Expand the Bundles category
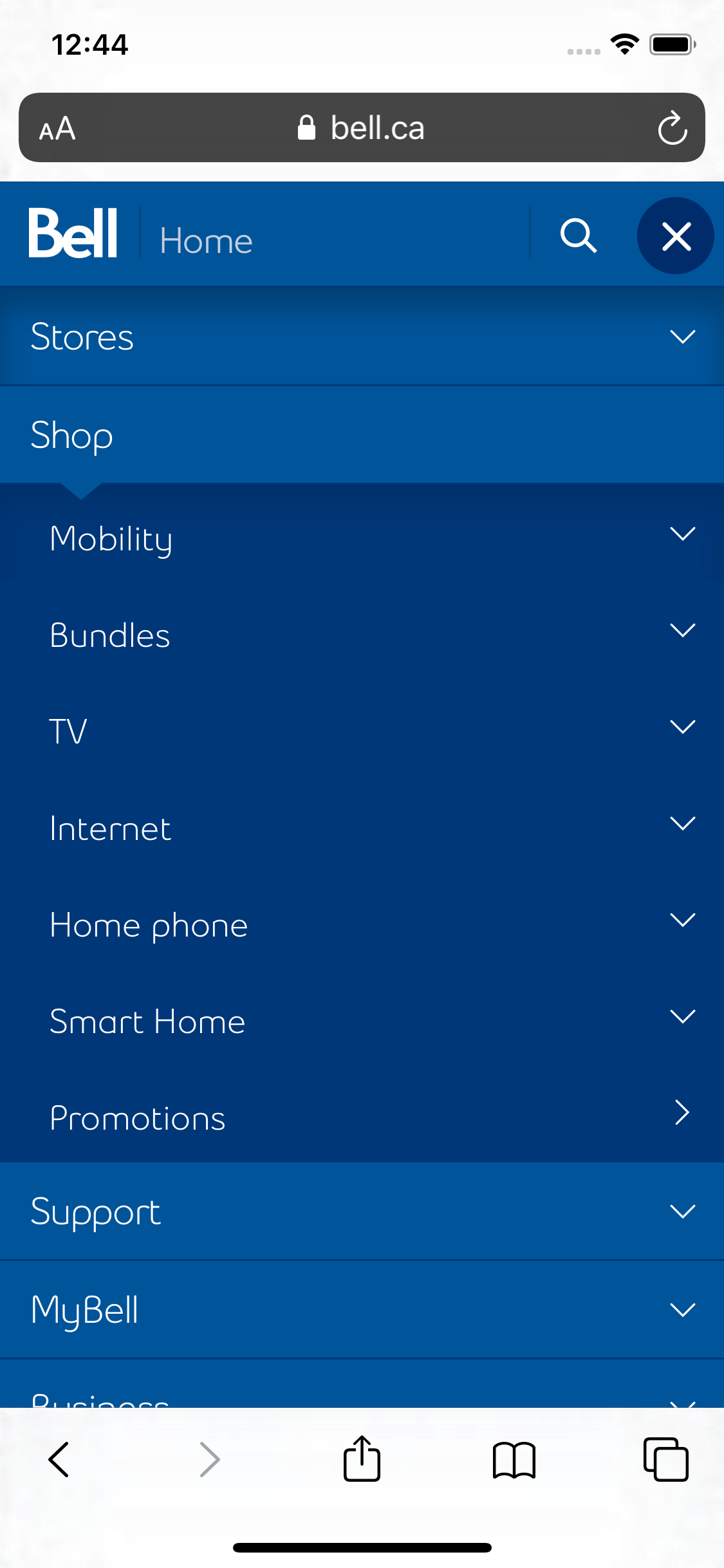 pos(362,635)
